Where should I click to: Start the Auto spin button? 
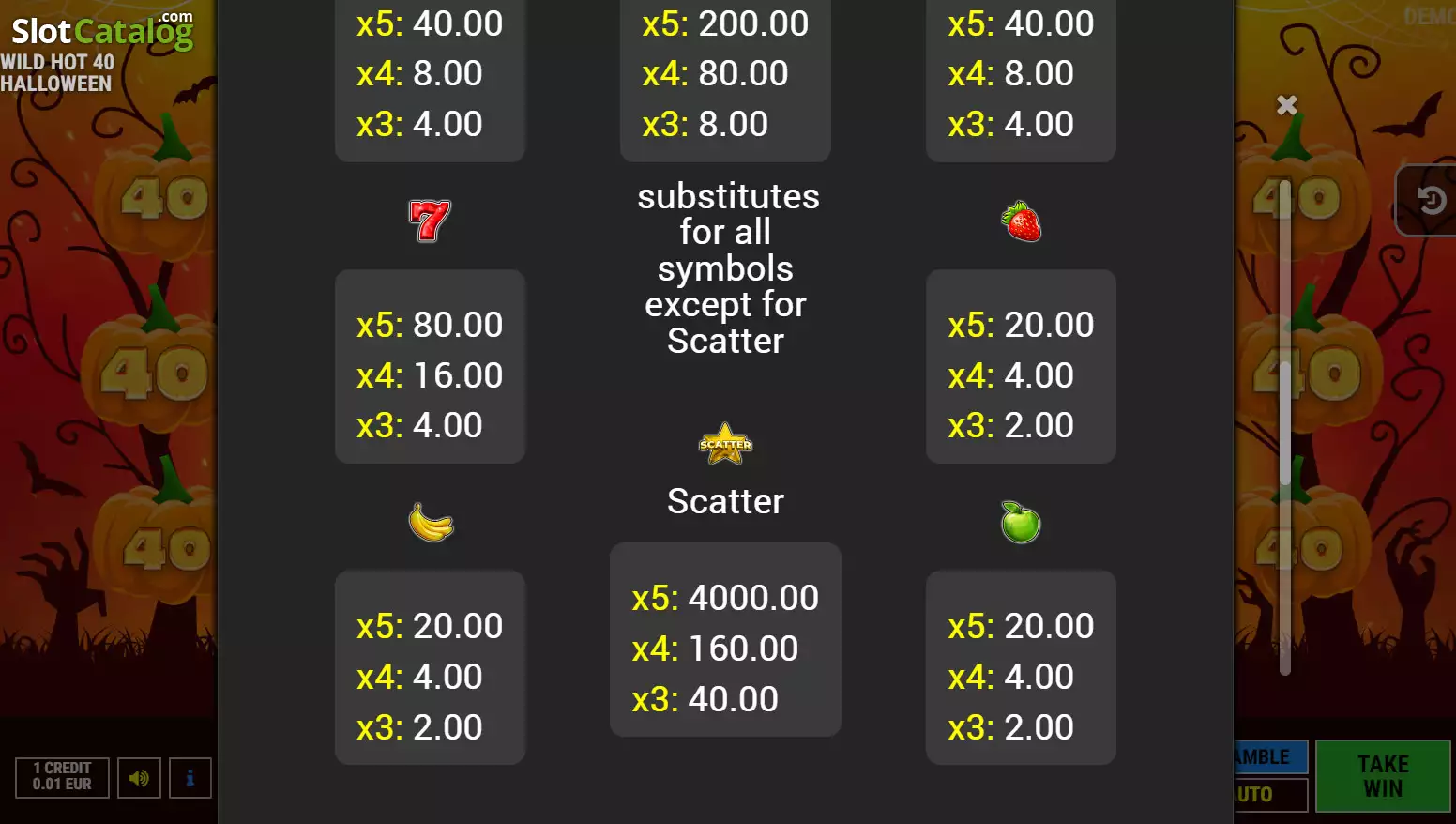[x=1269, y=795]
